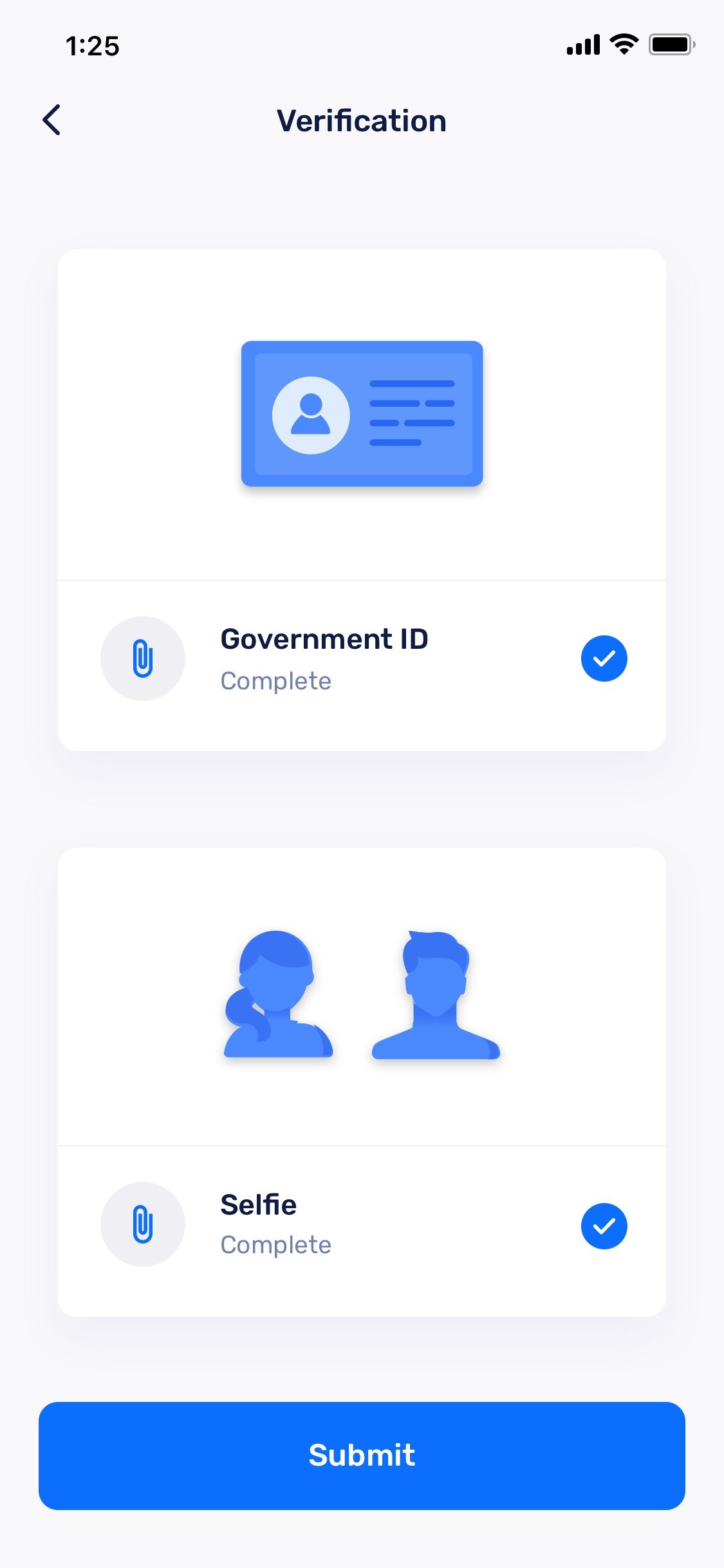Viewport: 724px width, 1568px height.
Task: Submit the verification documents
Action: (362, 1455)
